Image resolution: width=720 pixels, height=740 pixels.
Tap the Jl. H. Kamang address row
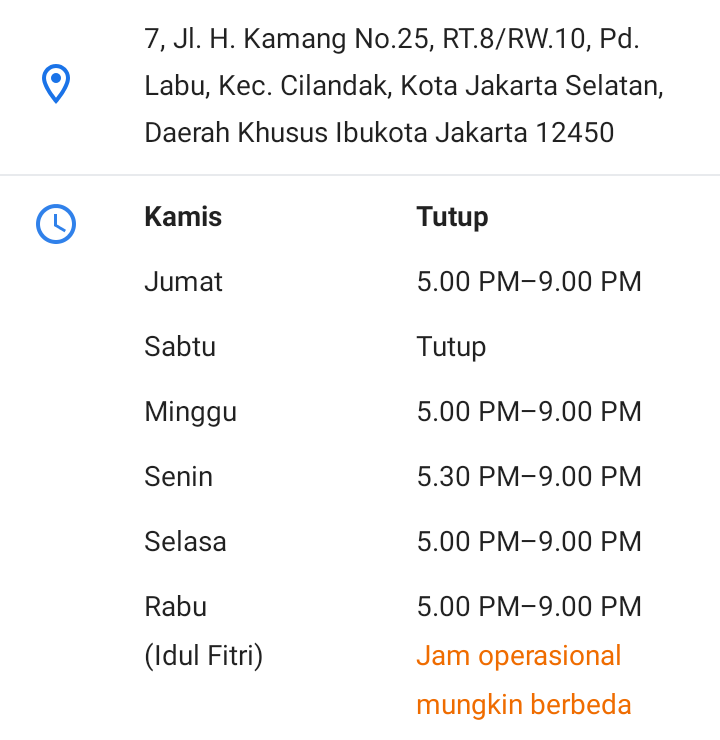[403, 86]
